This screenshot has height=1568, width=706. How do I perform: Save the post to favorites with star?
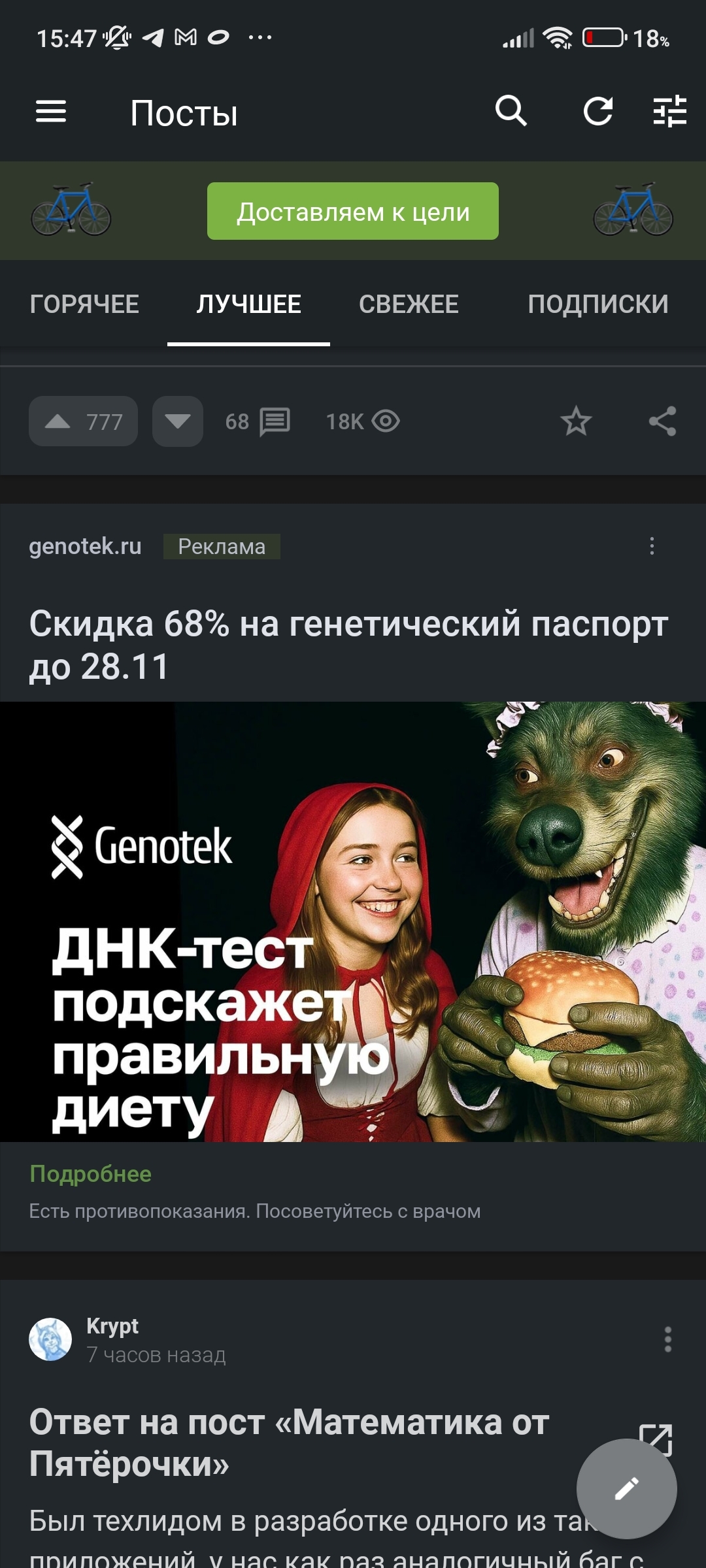tap(576, 421)
